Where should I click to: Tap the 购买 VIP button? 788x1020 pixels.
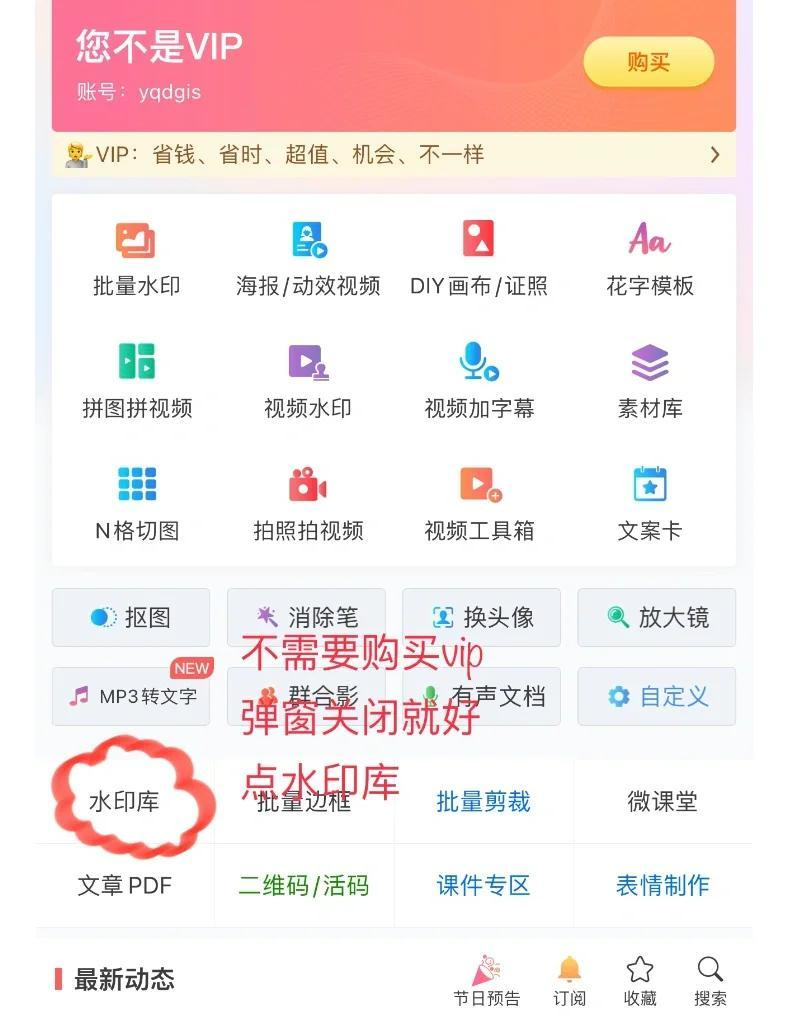coord(648,62)
